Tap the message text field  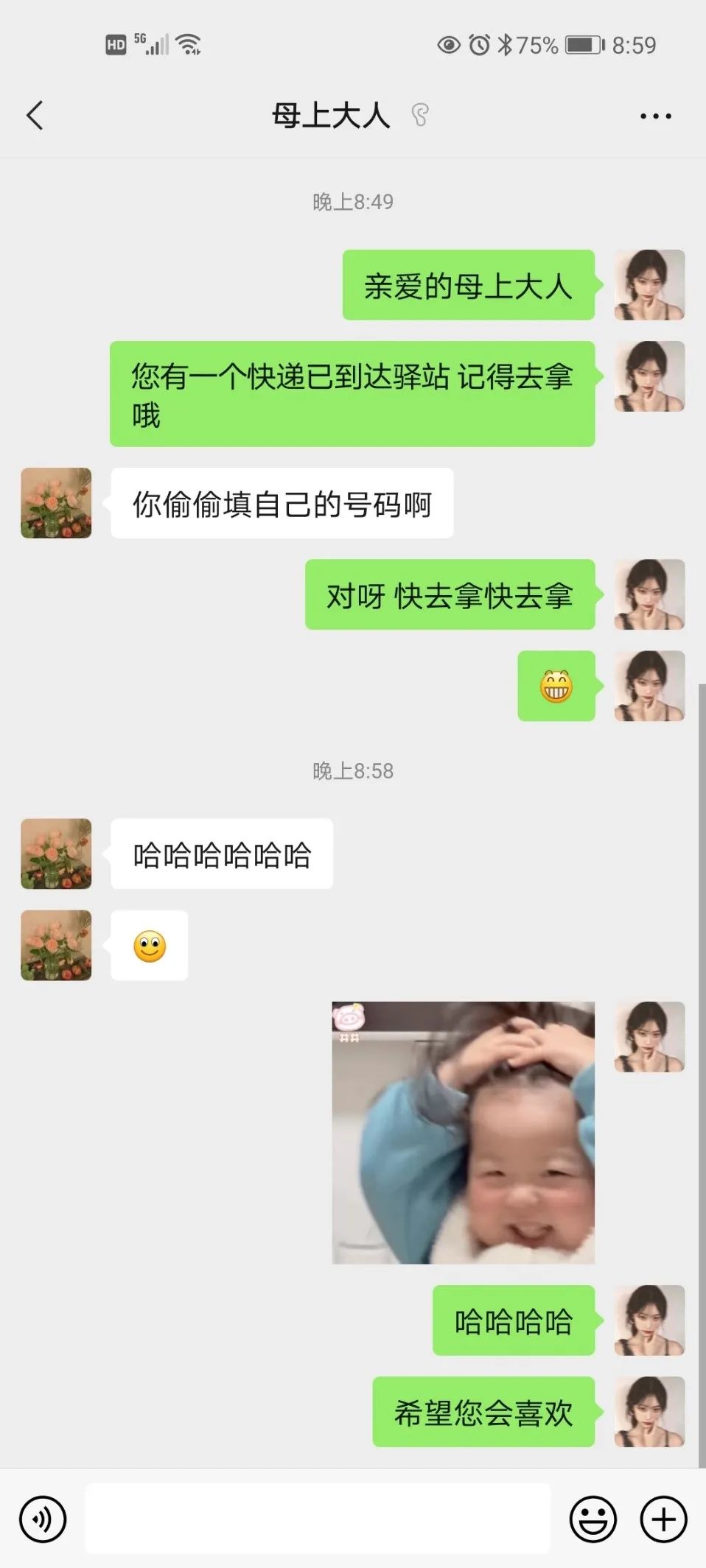318,1519
